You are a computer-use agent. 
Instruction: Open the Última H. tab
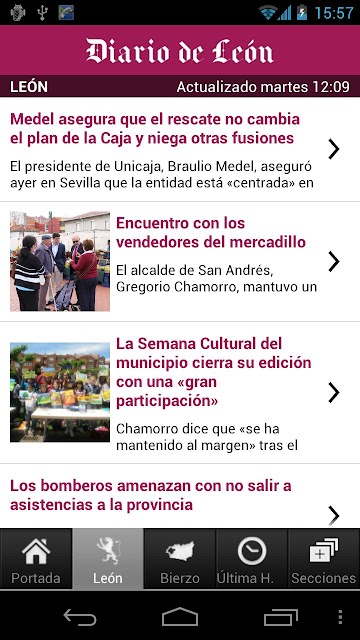[x=252, y=559]
